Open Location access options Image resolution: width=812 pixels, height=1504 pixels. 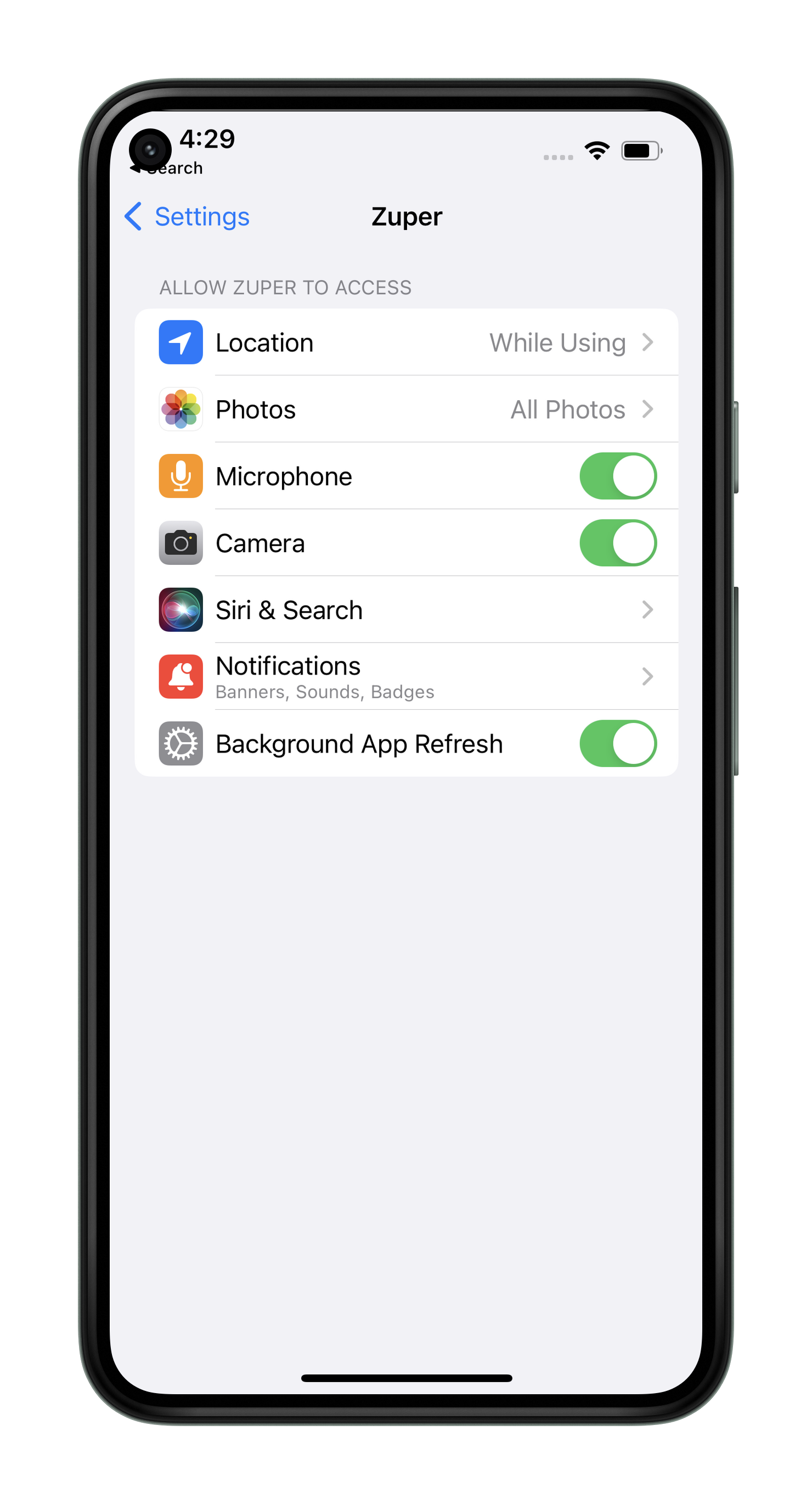pos(405,343)
